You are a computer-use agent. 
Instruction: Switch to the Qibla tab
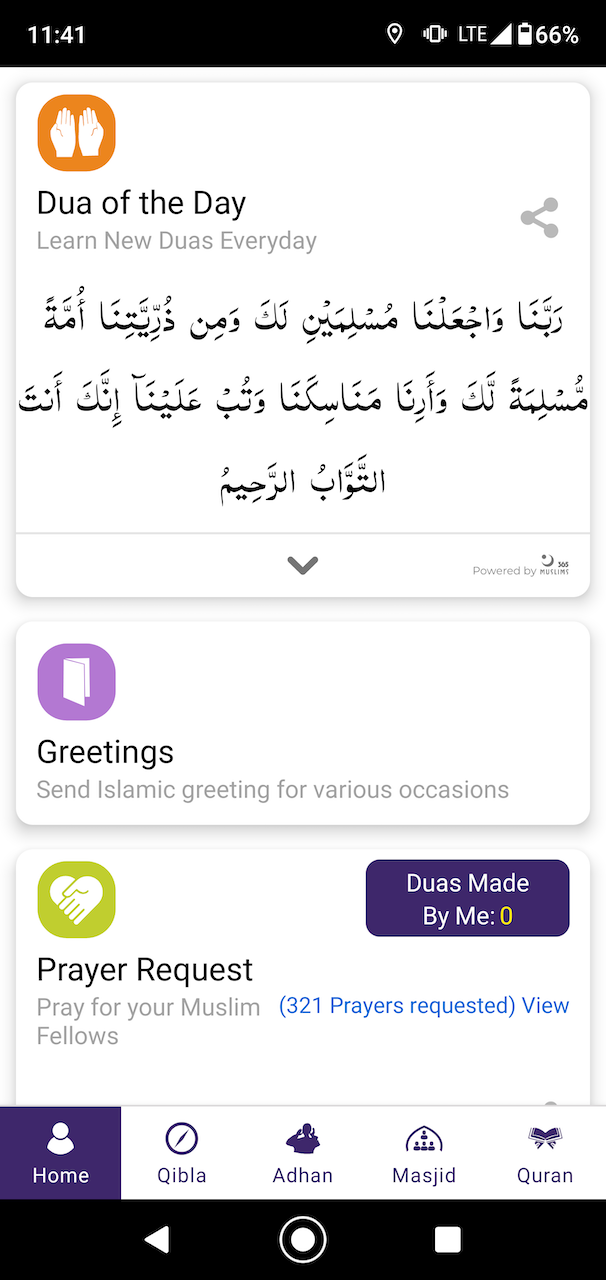[182, 1152]
